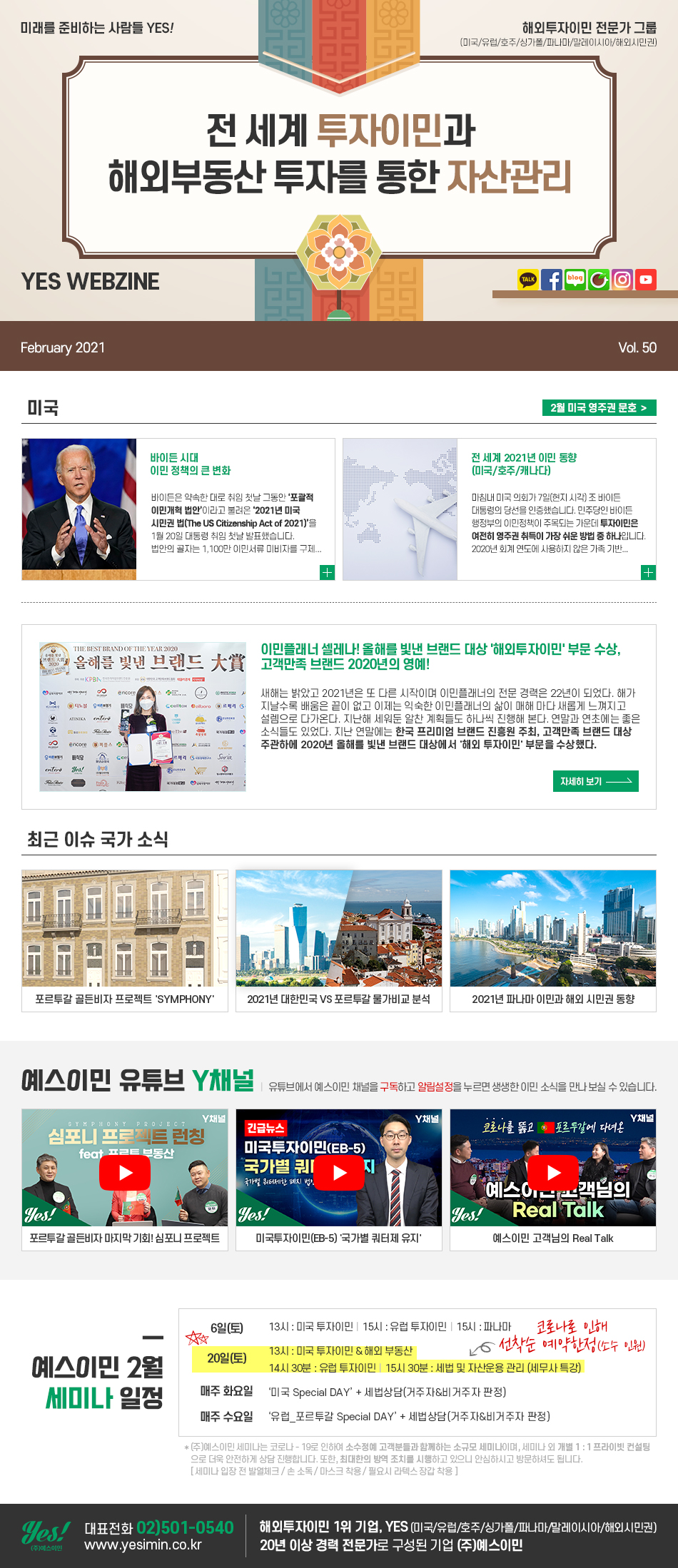The height and width of the screenshot is (1568, 678).
Task: Open the Naver blog icon
Action: click(x=575, y=280)
